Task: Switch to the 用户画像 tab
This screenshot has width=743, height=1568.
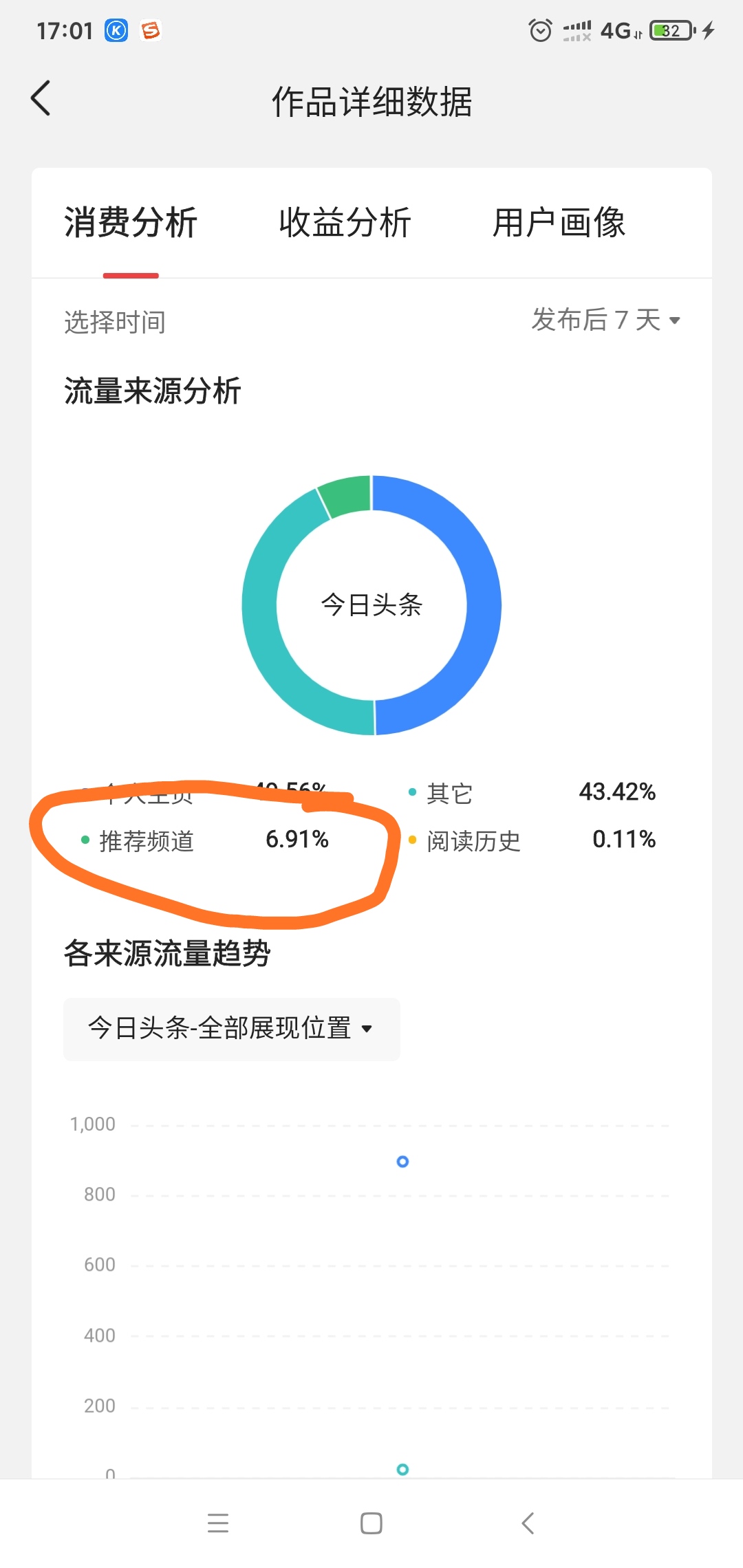Action: coord(560,222)
